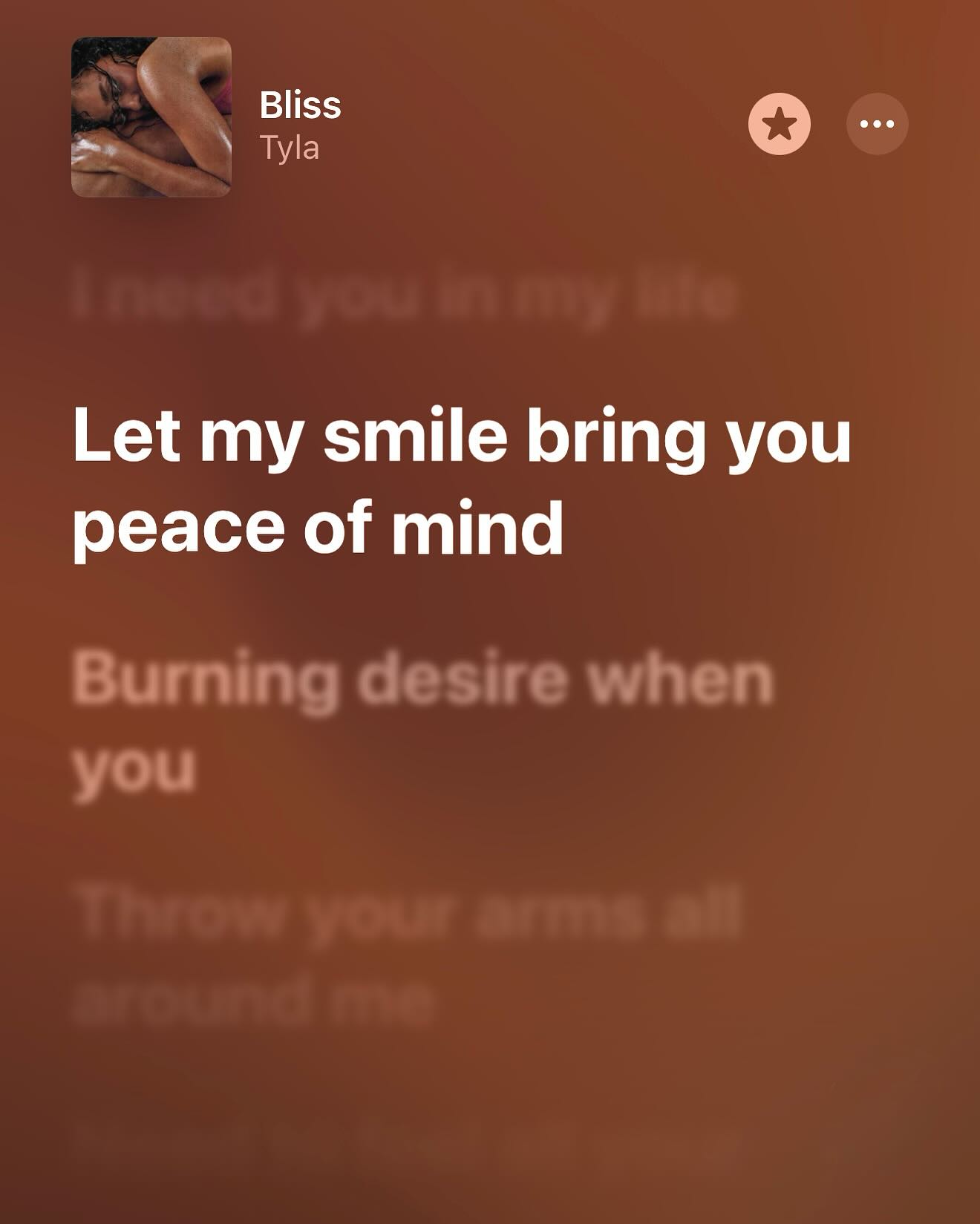Tap the Bliss album artwork
Screen dimensions: 980x1224
pos(151,117)
